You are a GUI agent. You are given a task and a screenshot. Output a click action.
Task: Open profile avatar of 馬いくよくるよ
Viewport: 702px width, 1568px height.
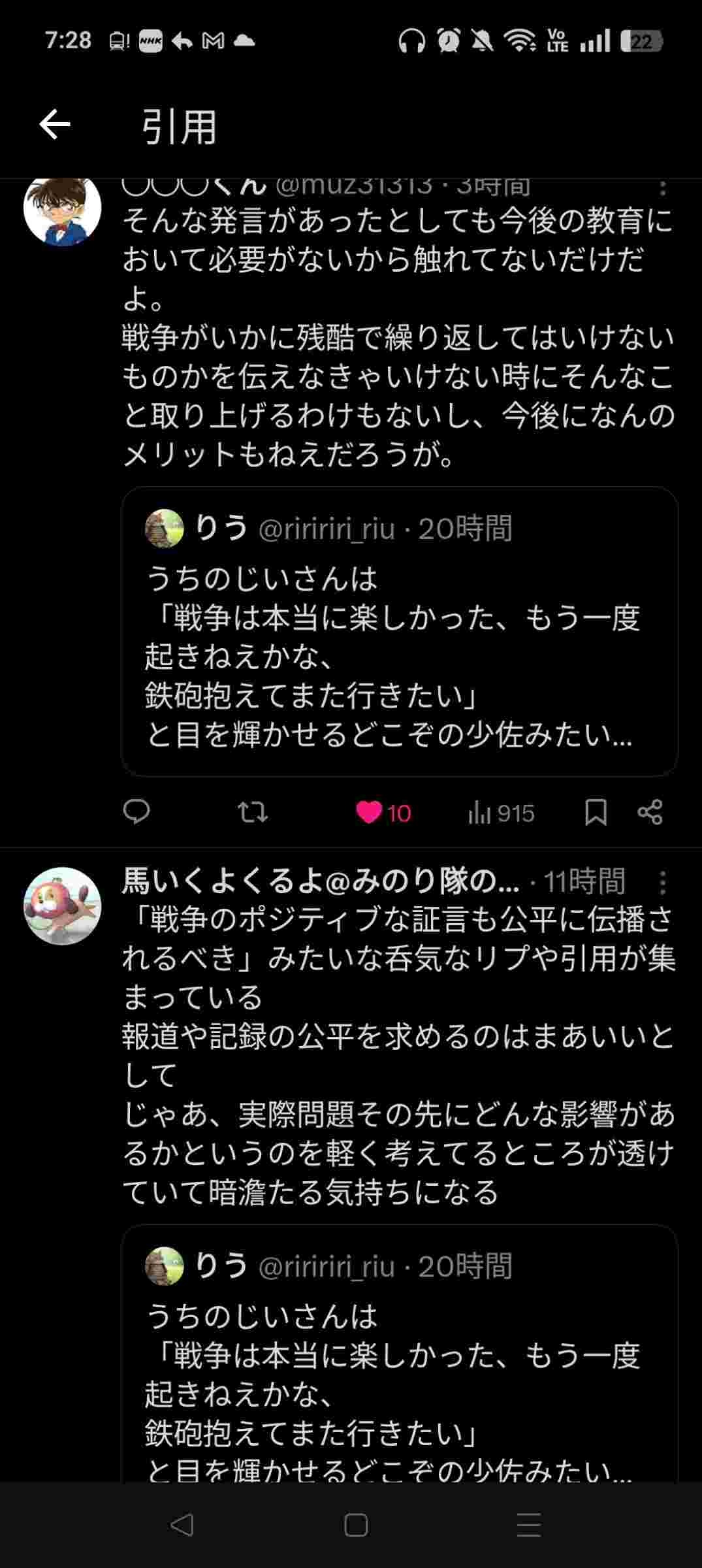point(62,906)
